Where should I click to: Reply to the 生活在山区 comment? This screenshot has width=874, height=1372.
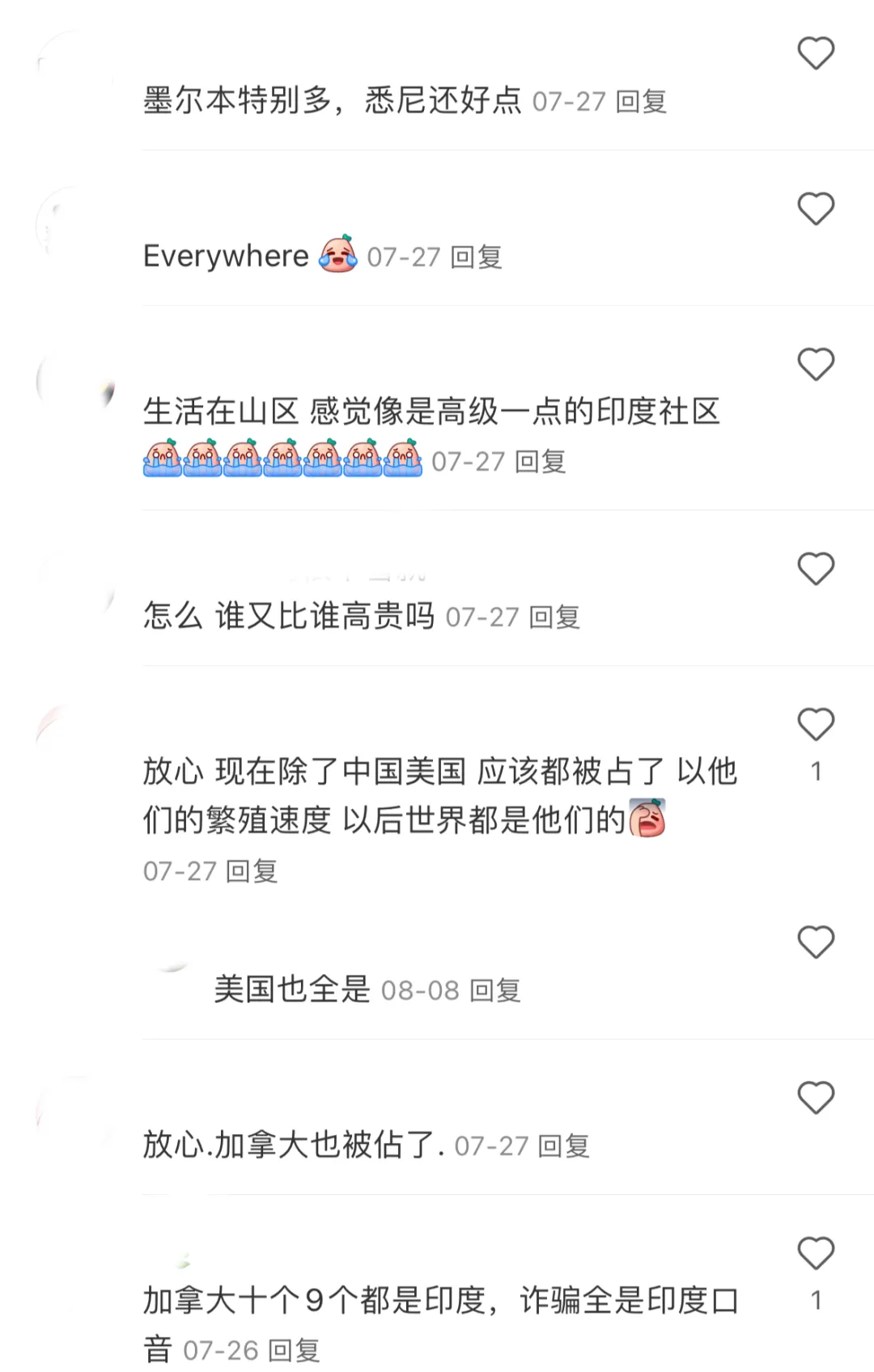tap(541, 462)
